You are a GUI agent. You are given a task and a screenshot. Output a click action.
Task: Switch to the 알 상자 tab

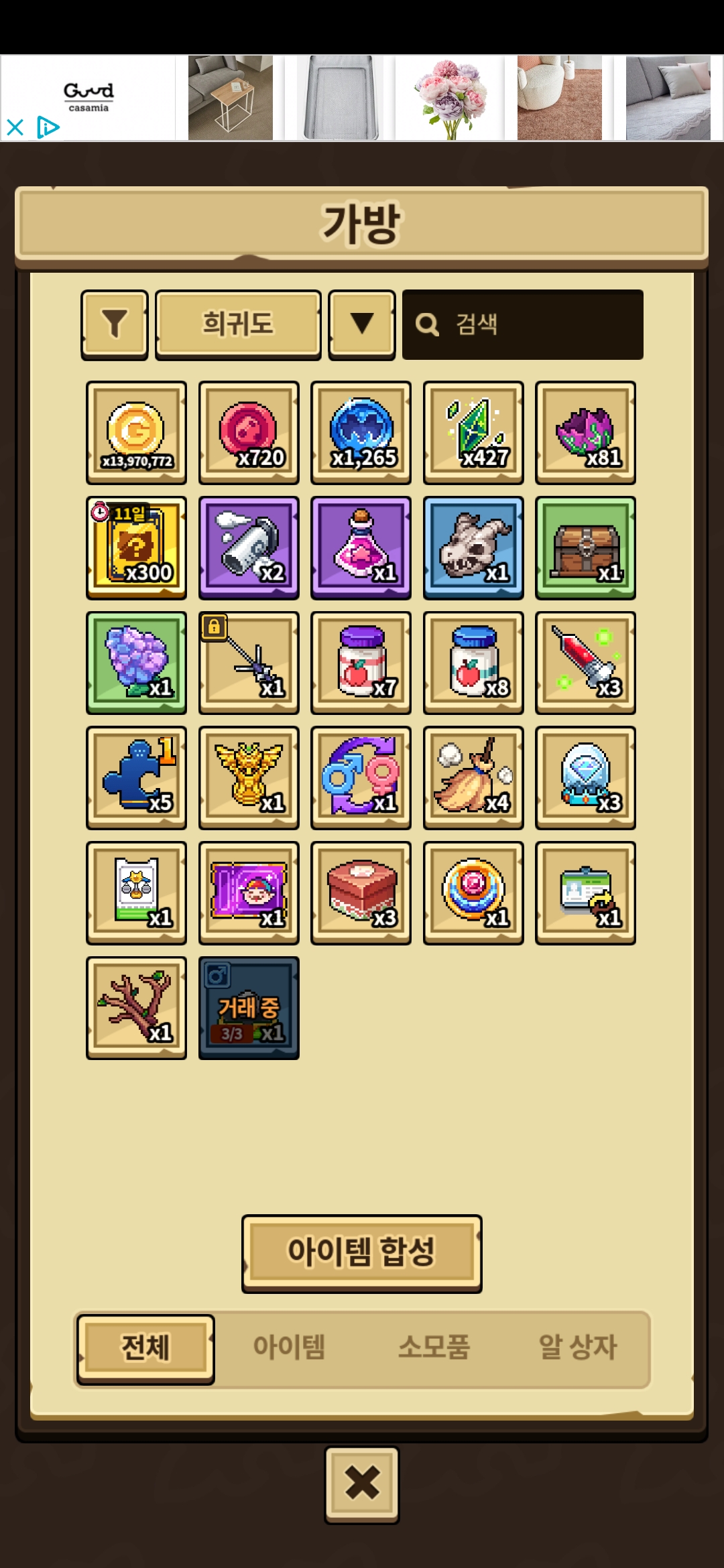point(577,1348)
